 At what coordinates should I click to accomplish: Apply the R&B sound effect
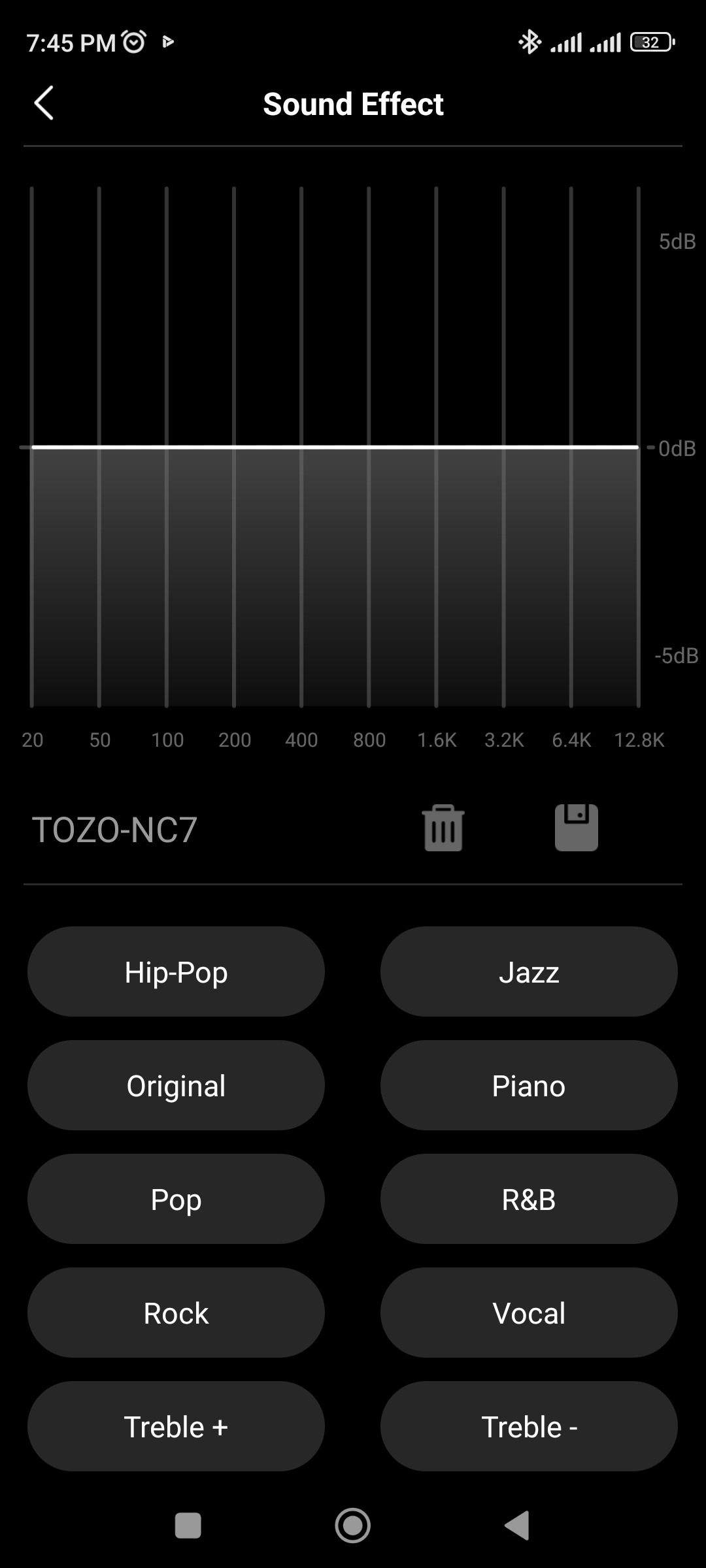point(529,1199)
